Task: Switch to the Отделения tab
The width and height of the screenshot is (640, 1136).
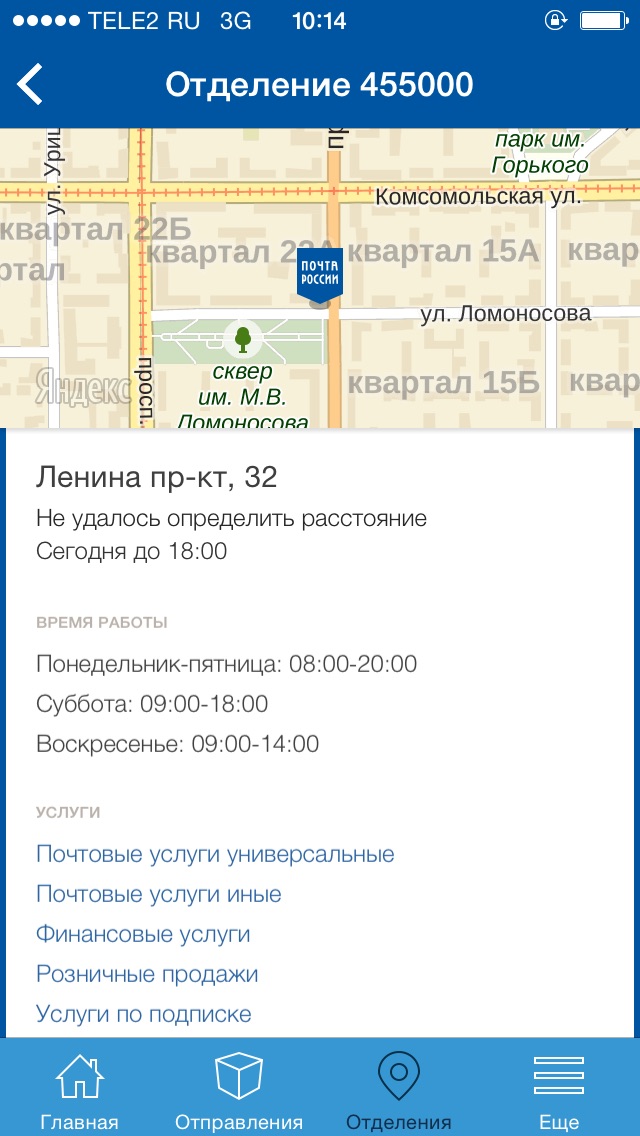Action: (398, 1090)
